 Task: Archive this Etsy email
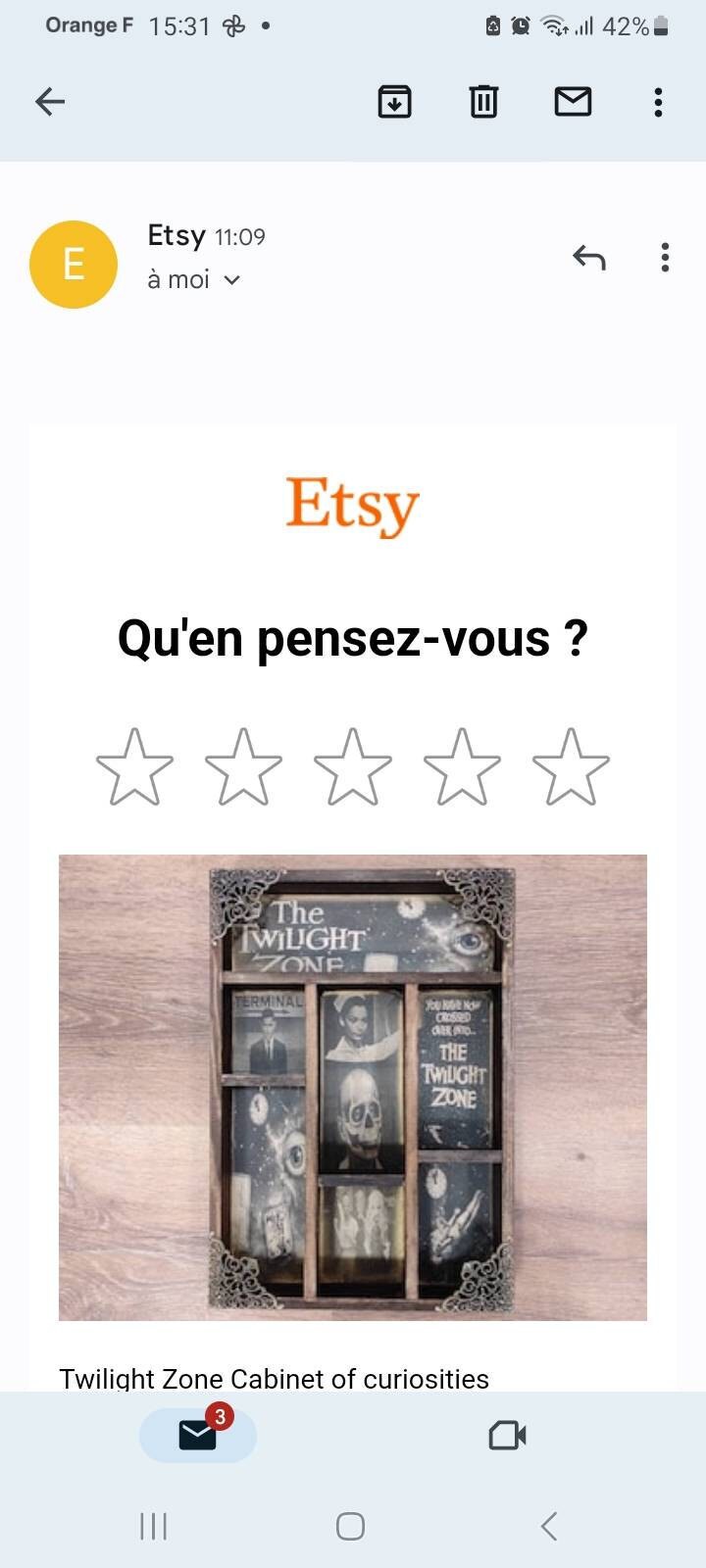click(394, 101)
